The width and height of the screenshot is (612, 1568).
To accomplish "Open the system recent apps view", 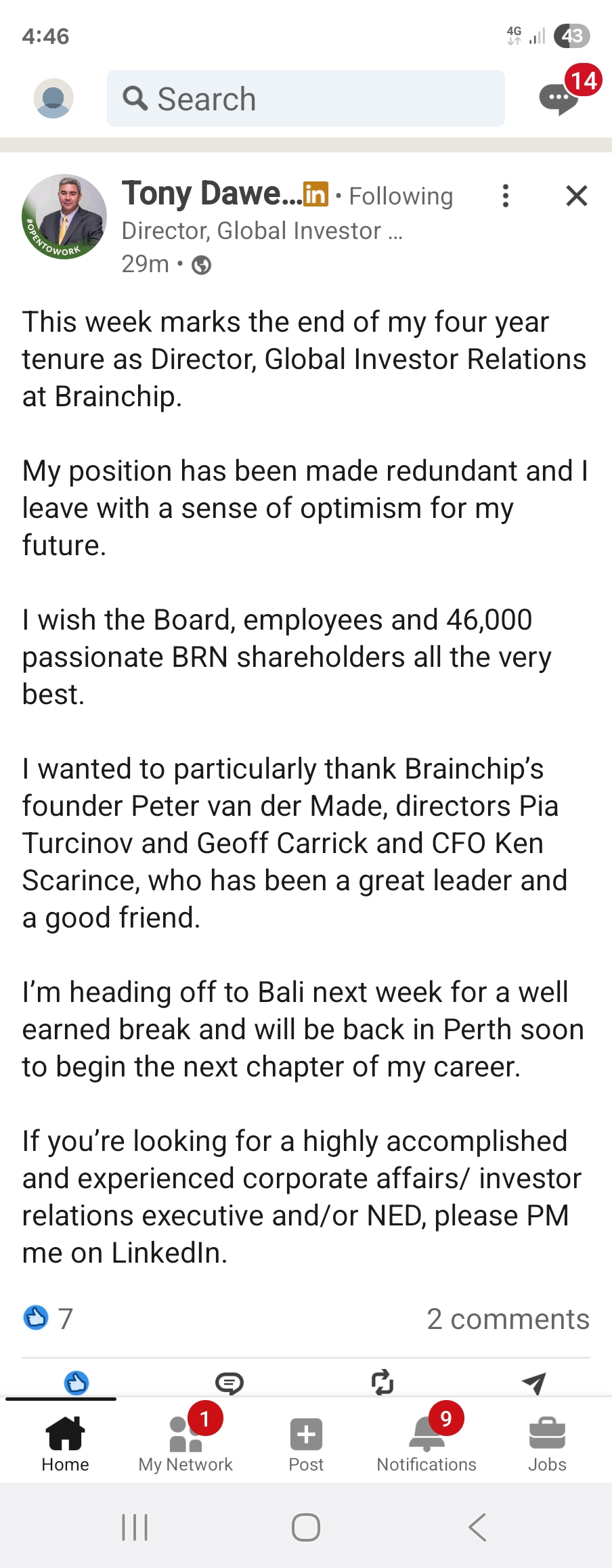I will (135, 1527).
